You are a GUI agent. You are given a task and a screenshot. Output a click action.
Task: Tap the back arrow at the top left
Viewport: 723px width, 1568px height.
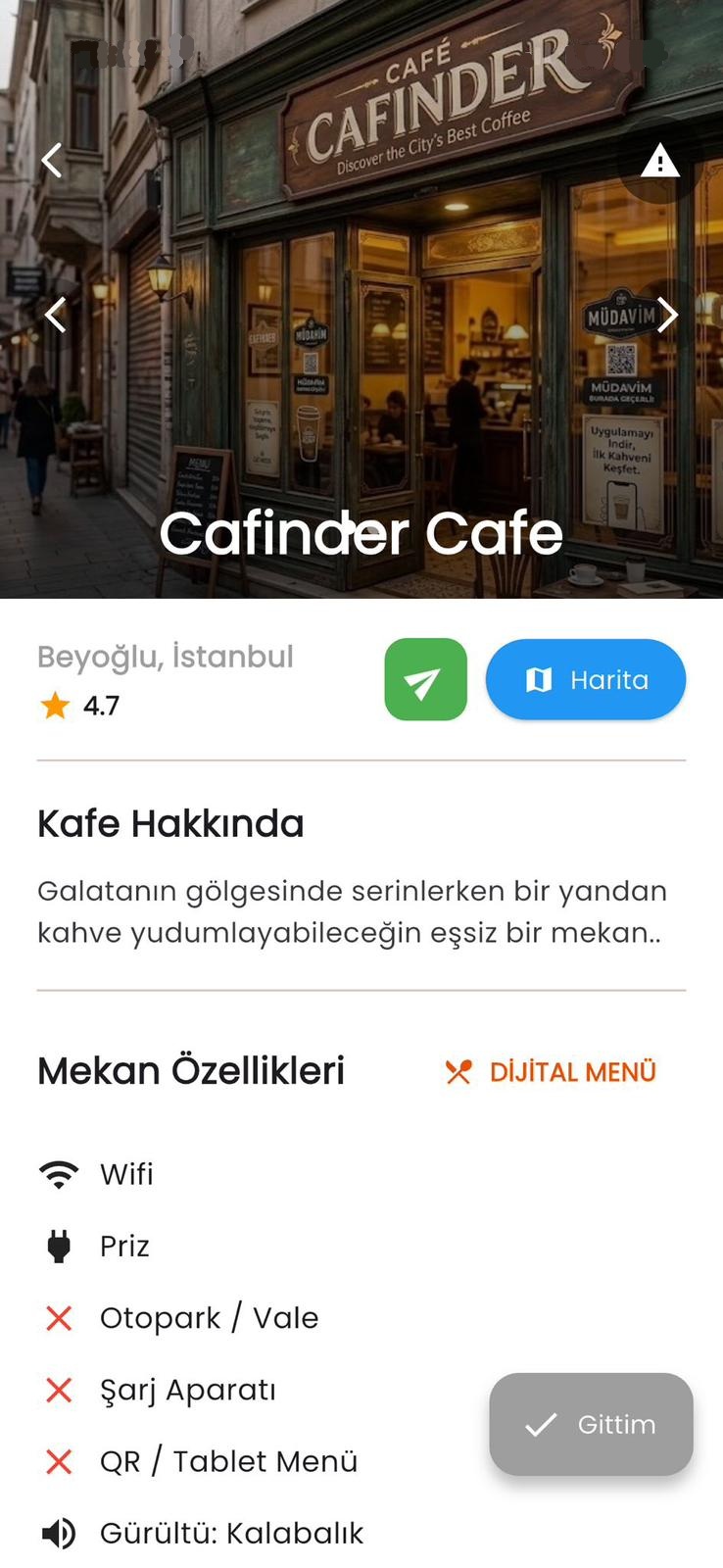click(x=50, y=160)
